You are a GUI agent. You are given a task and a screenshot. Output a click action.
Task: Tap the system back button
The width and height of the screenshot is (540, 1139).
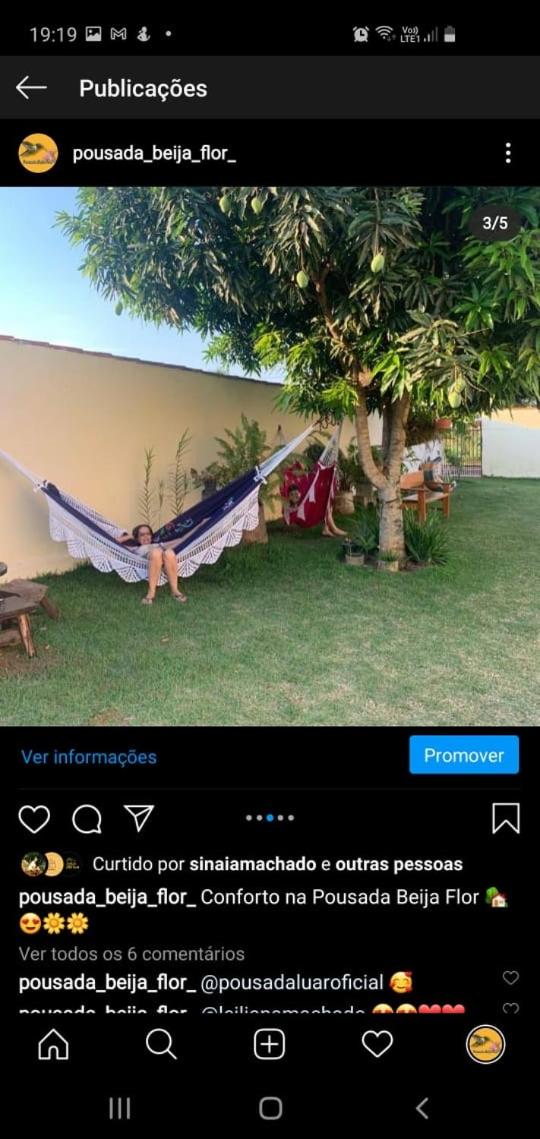click(422, 1108)
